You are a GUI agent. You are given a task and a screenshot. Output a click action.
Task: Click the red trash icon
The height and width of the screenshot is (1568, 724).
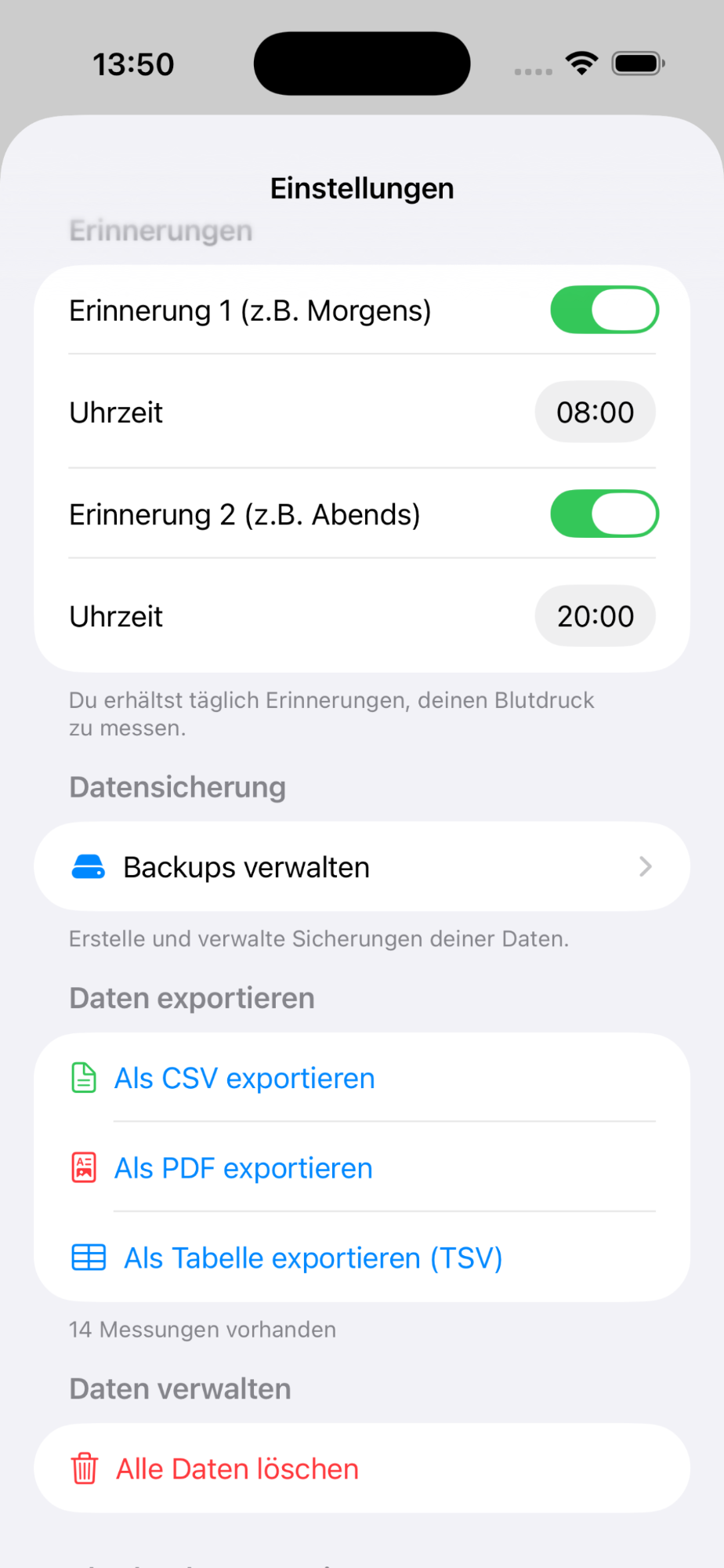coord(85,1468)
